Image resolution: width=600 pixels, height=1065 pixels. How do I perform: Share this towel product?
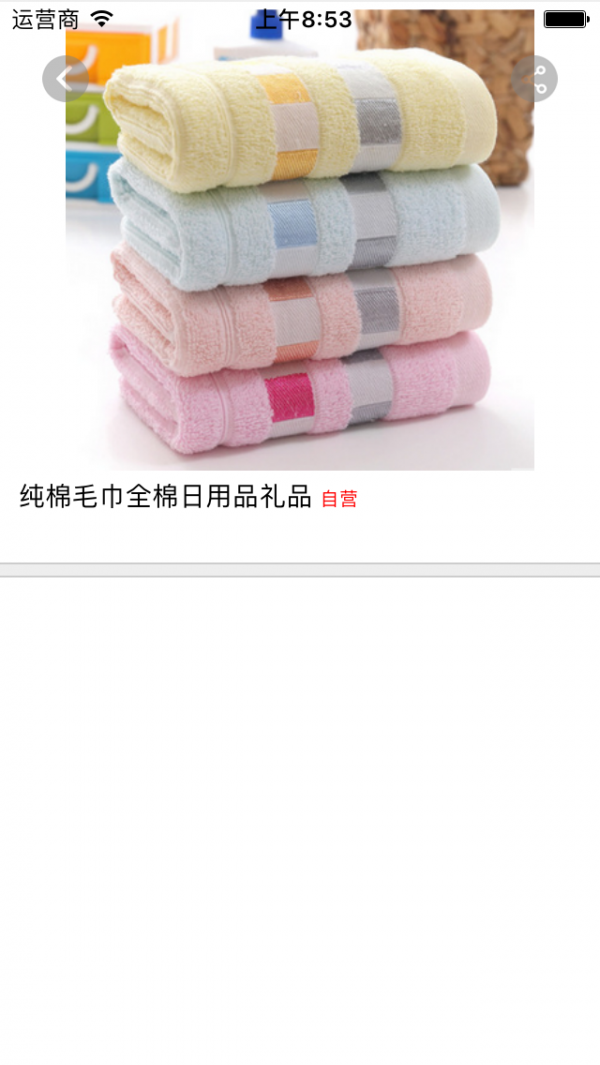point(535,79)
